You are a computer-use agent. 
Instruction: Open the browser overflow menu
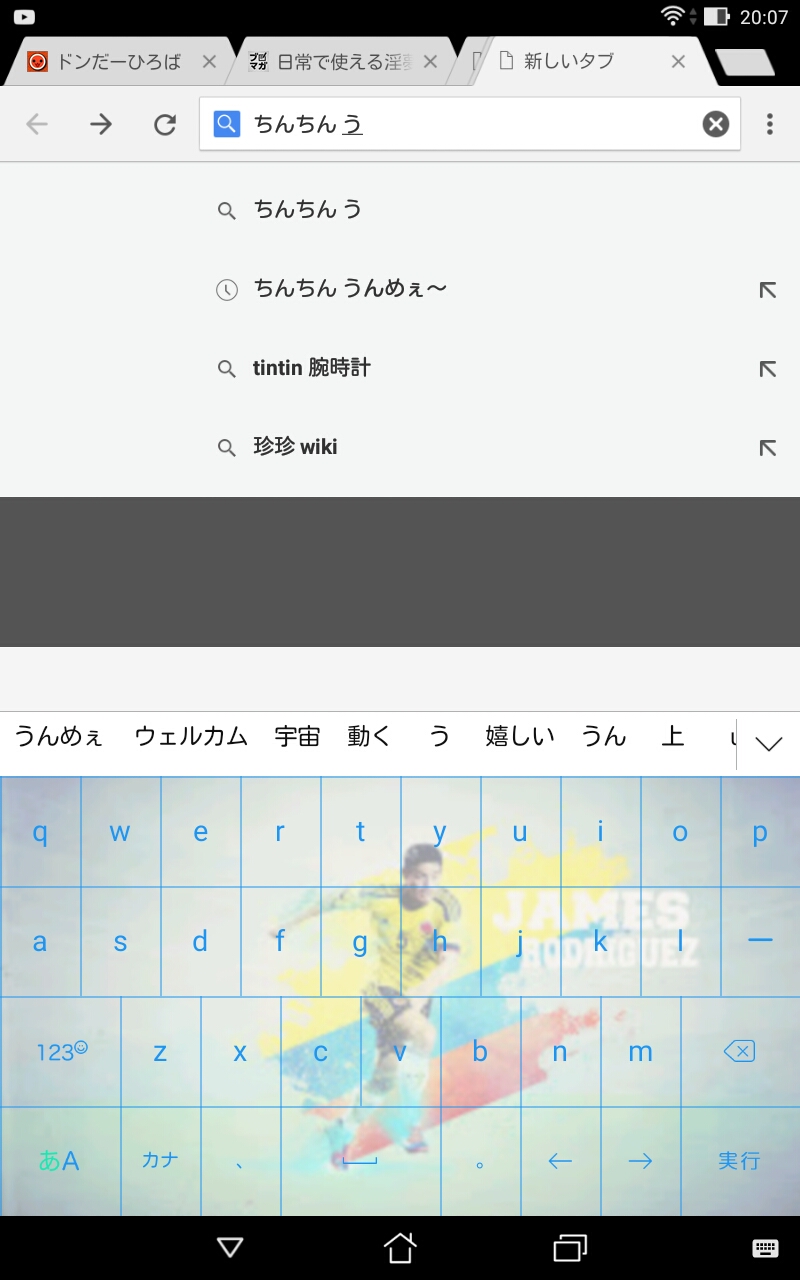pyautogui.click(x=769, y=124)
